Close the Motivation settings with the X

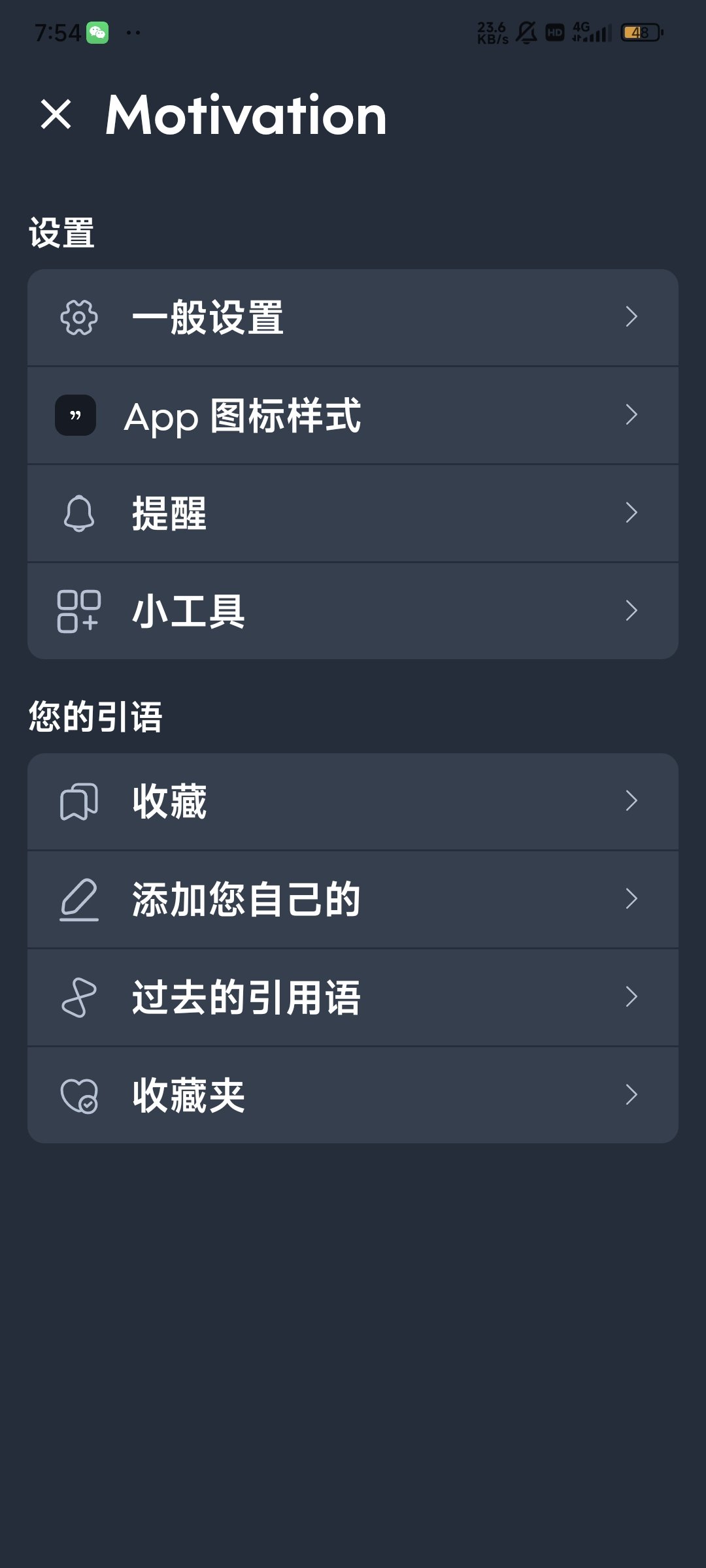tap(55, 116)
